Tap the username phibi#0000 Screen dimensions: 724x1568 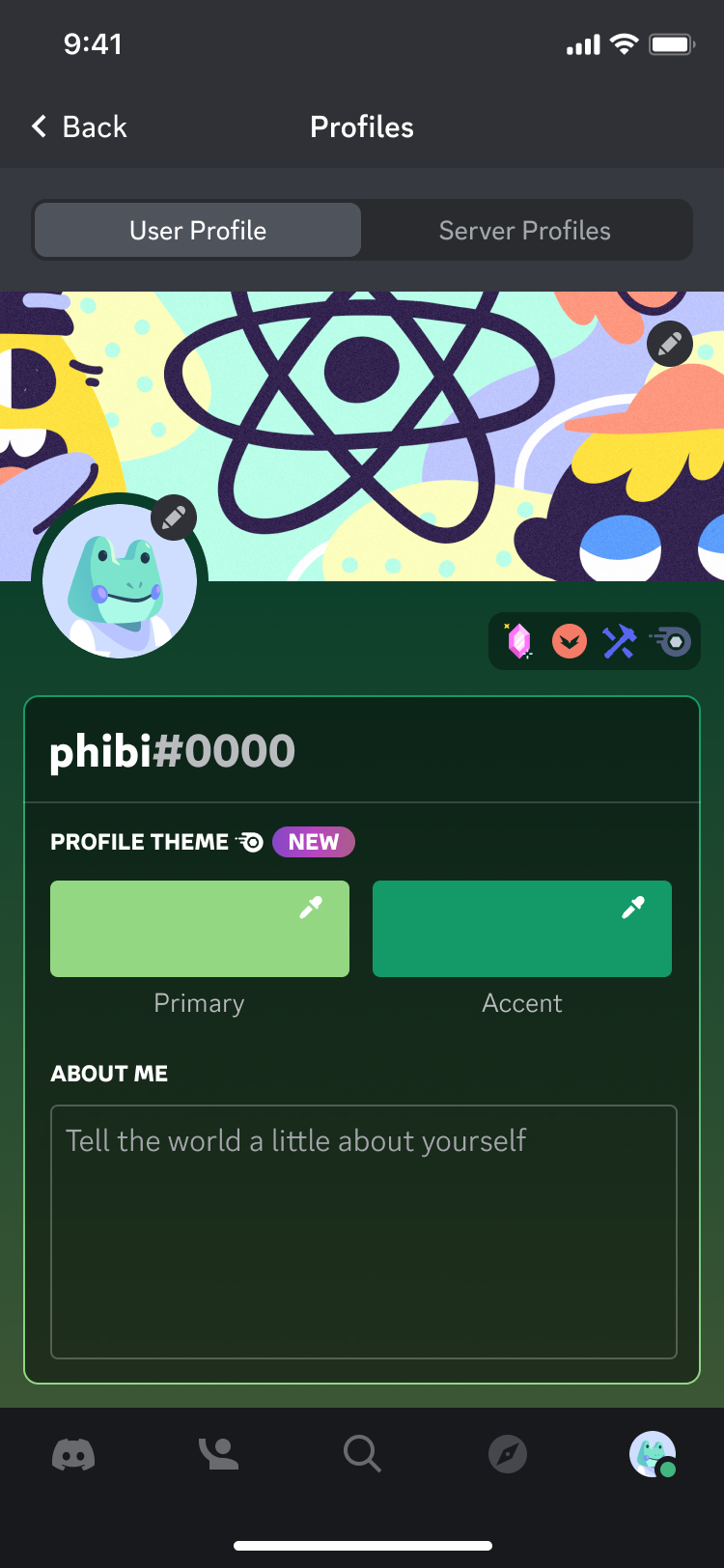click(172, 749)
